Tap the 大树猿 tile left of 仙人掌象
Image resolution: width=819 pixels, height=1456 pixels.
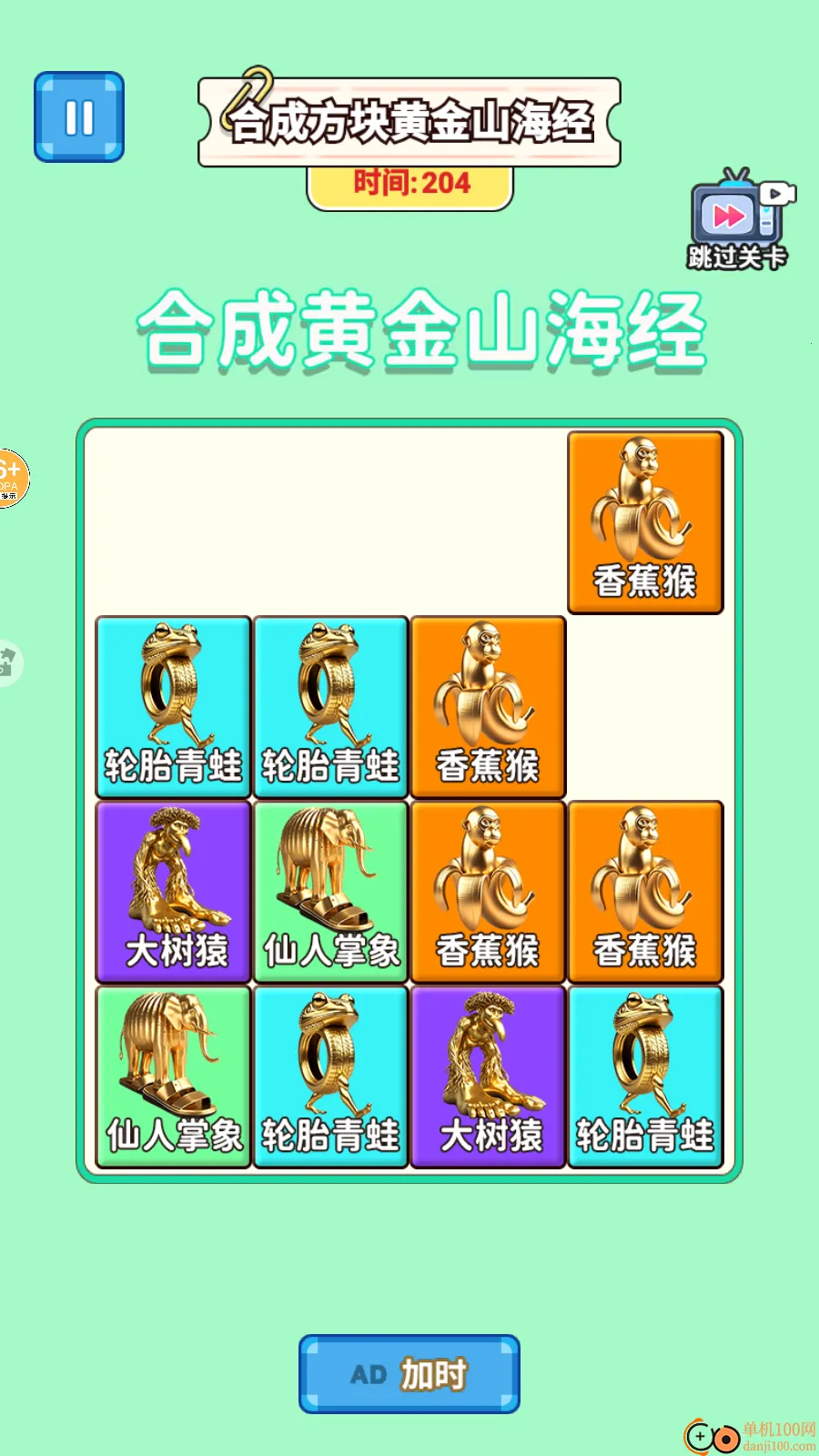click(173, 892)
